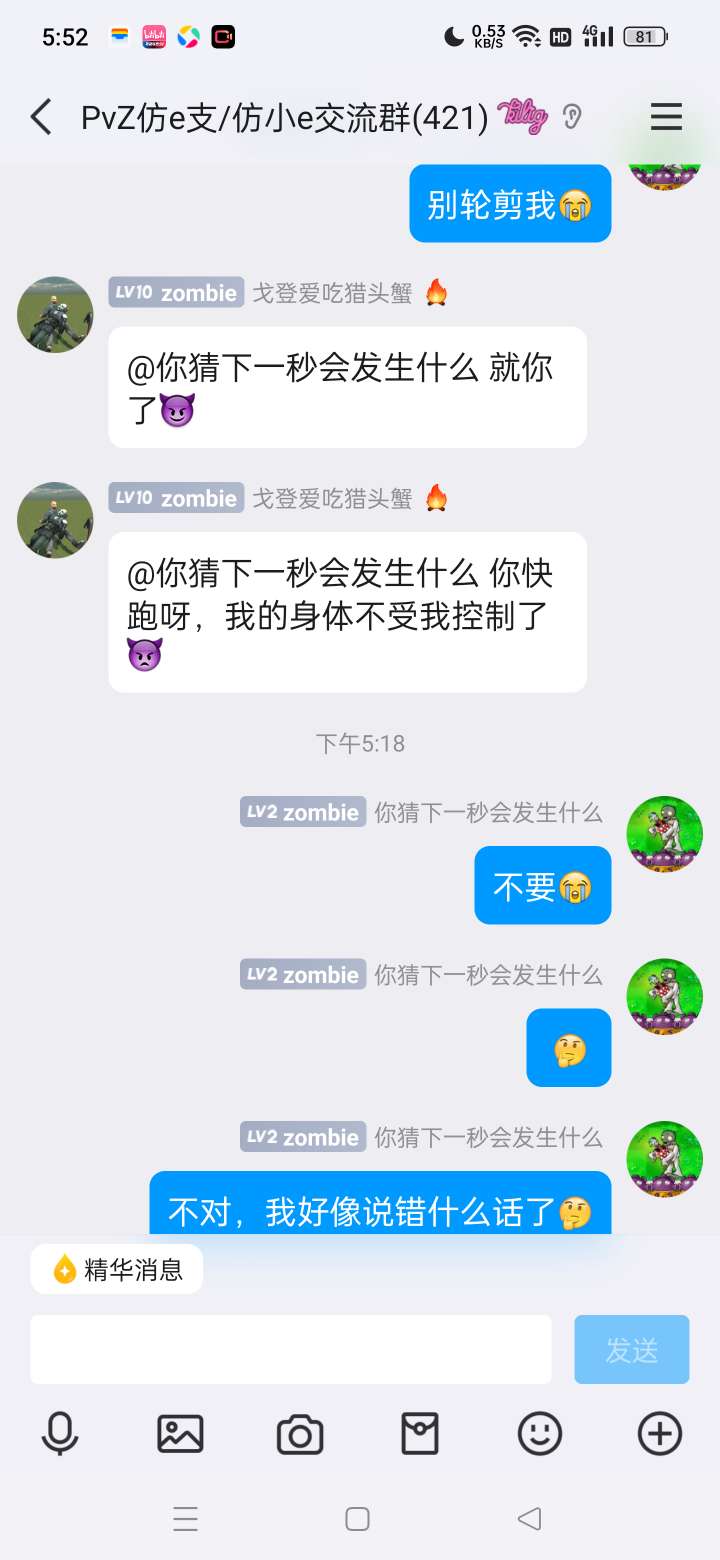Screen dimensions: 720x1560
Task: Open the emoji sticker panel
Action: click(540, 1434)
